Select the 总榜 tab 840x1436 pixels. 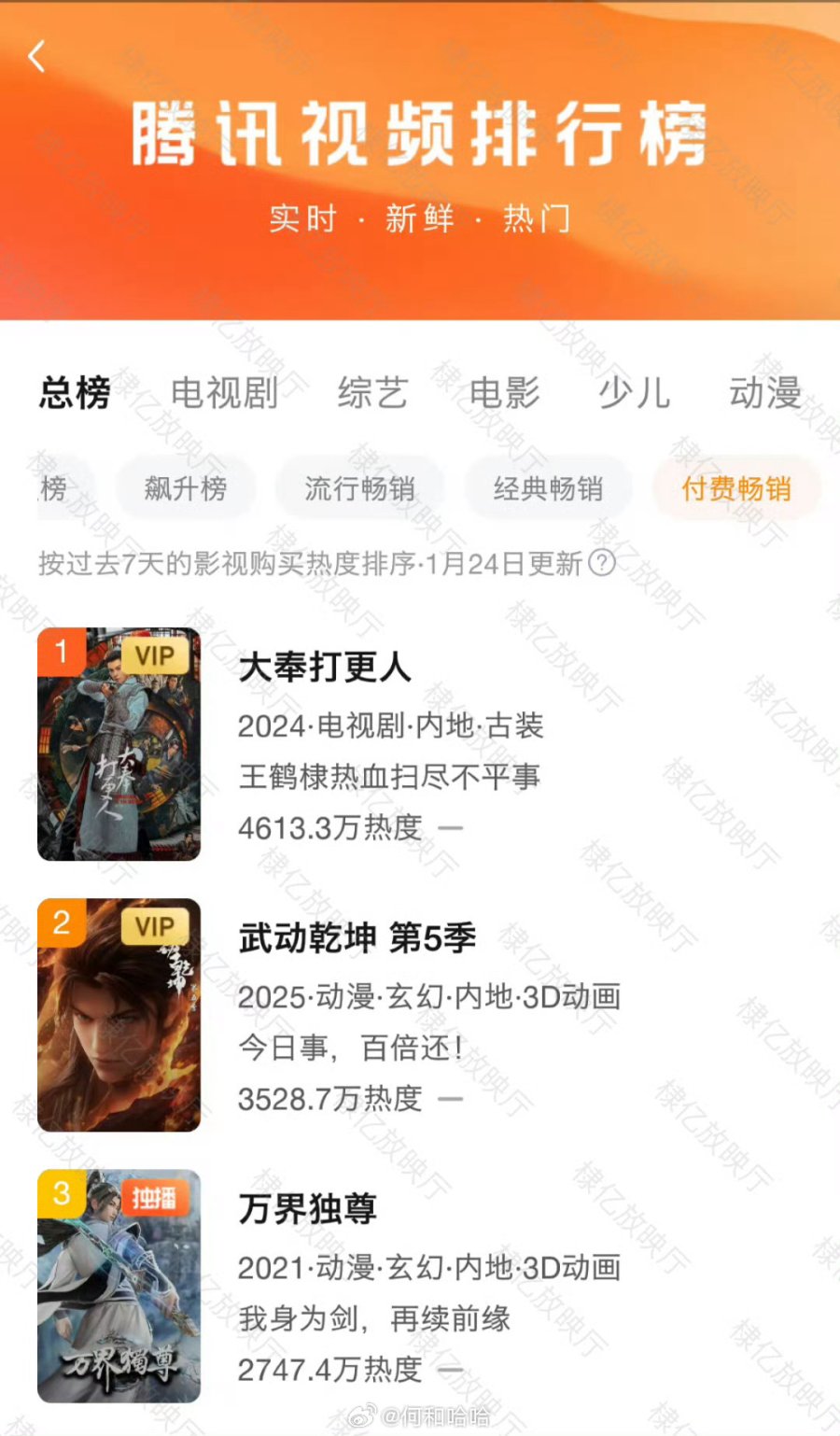point(75,393)
